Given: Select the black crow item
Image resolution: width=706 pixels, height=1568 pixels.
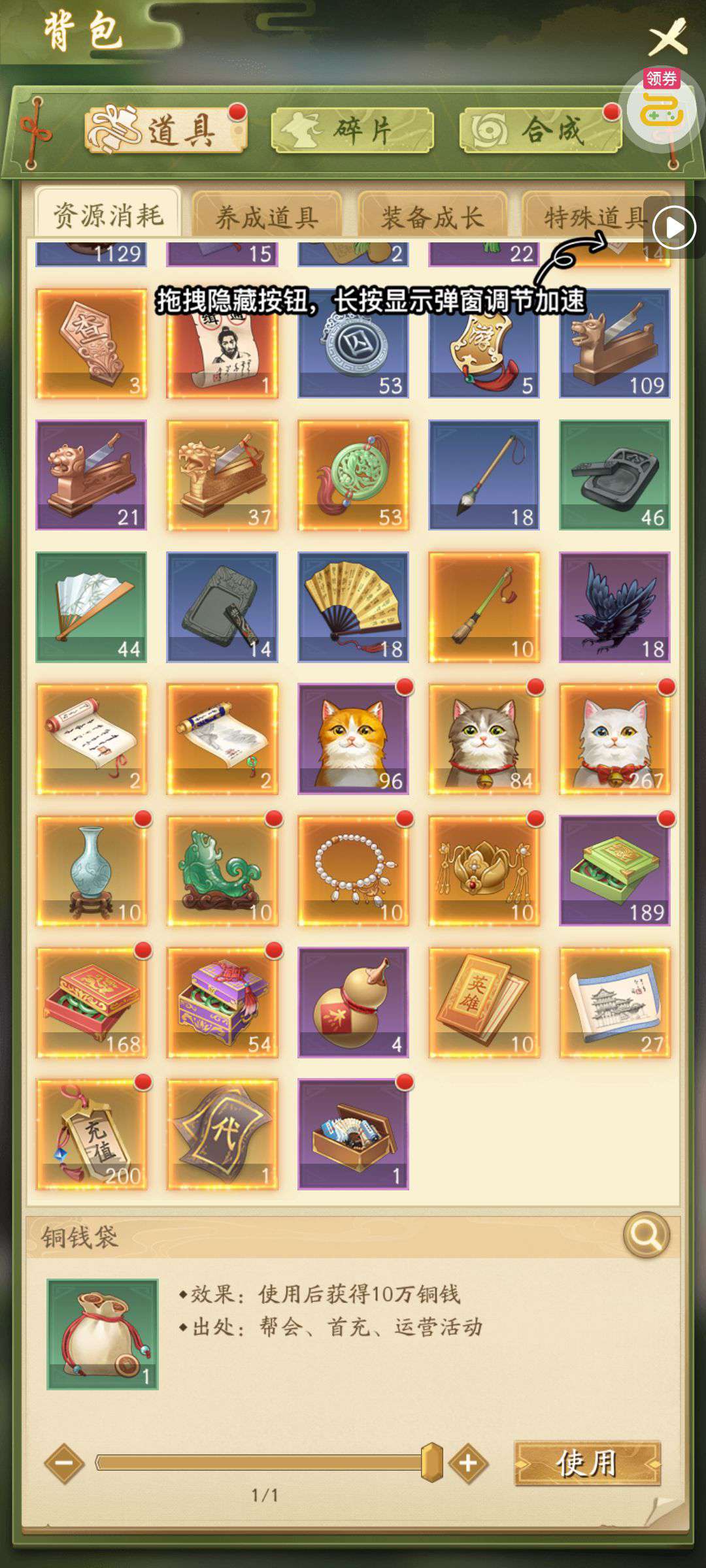Looking at the screenshot, I should pos(614,607).
